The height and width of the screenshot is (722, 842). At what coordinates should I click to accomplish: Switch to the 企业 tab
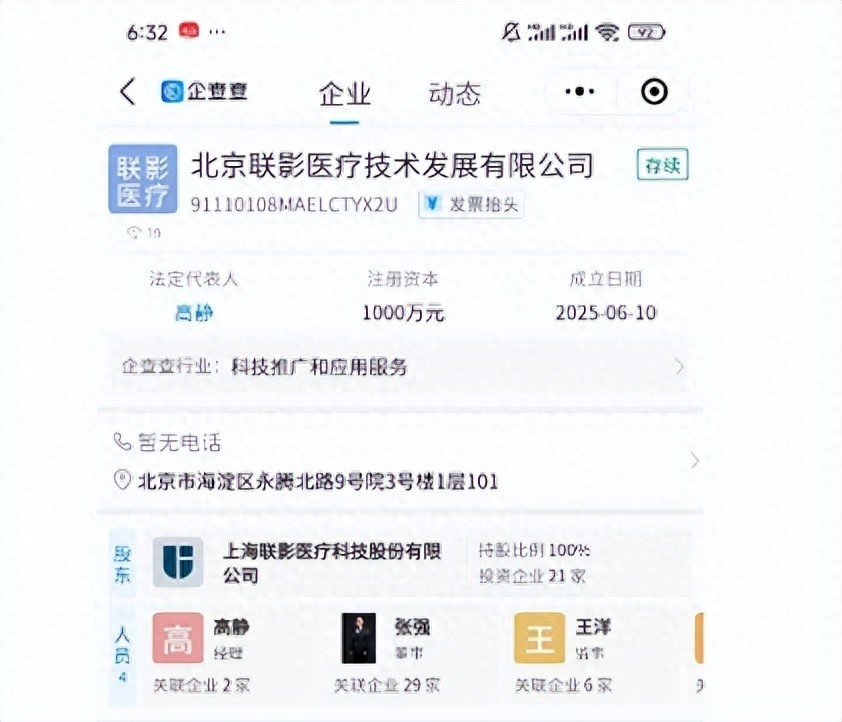(x=345, y=94)
